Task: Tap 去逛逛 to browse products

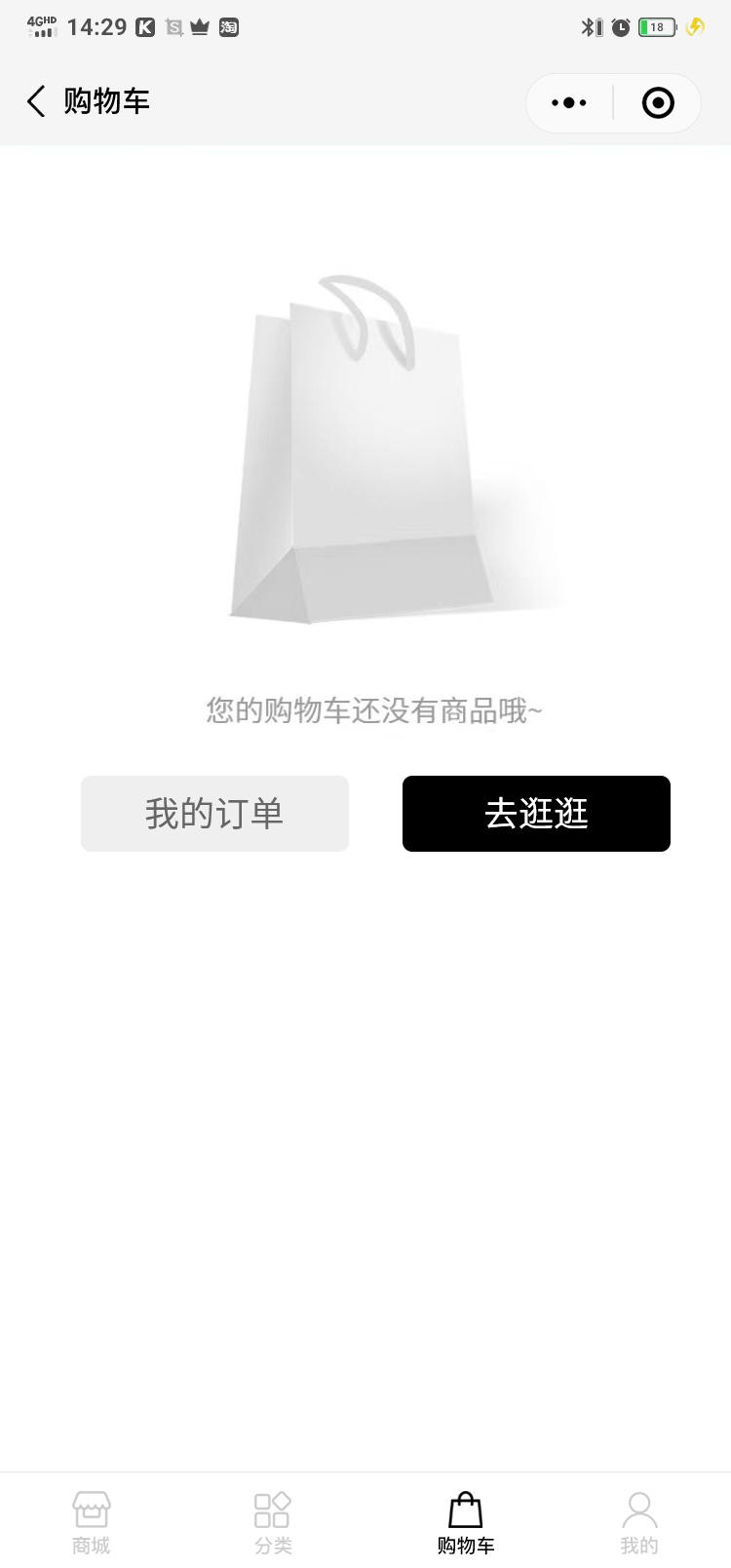Action: click(x=536, y=814)
